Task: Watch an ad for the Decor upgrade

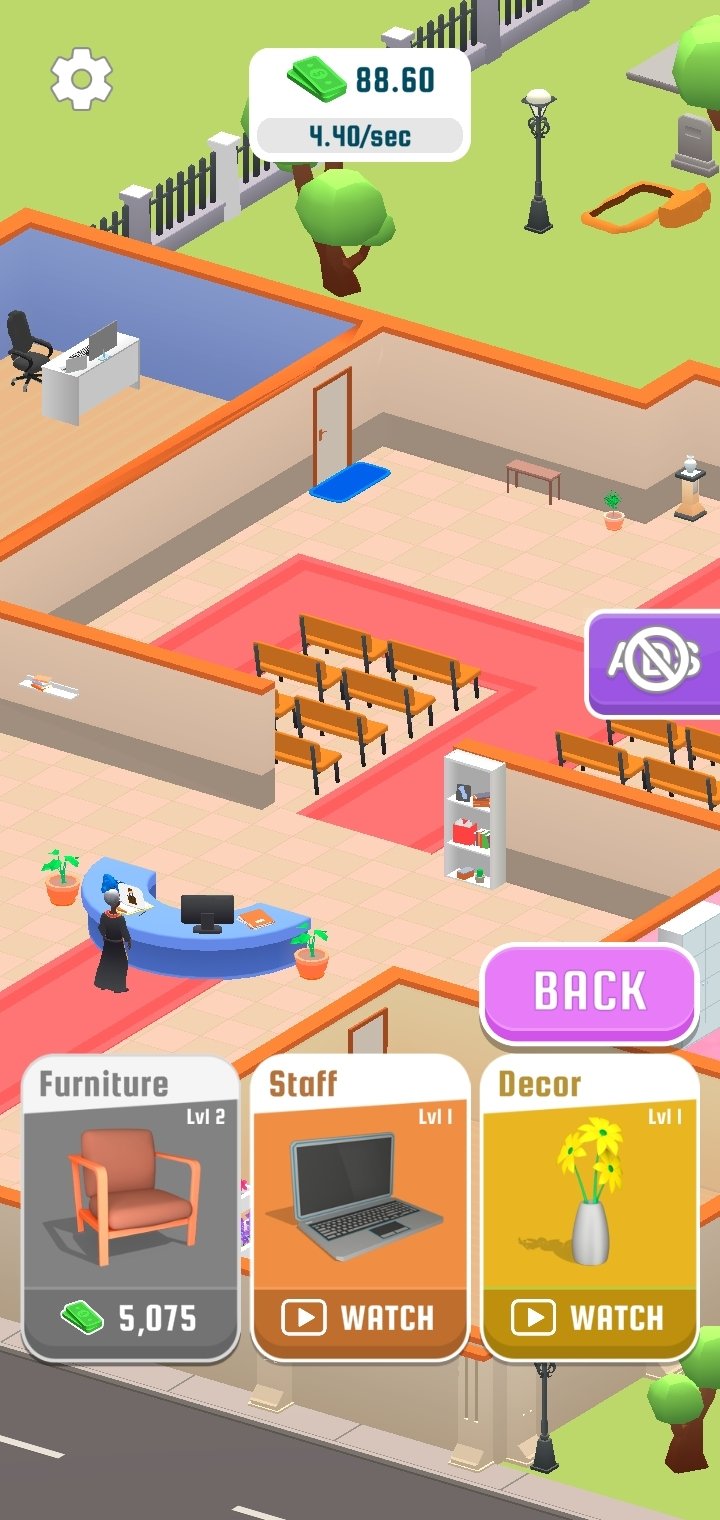Action: pos(589,1319)
